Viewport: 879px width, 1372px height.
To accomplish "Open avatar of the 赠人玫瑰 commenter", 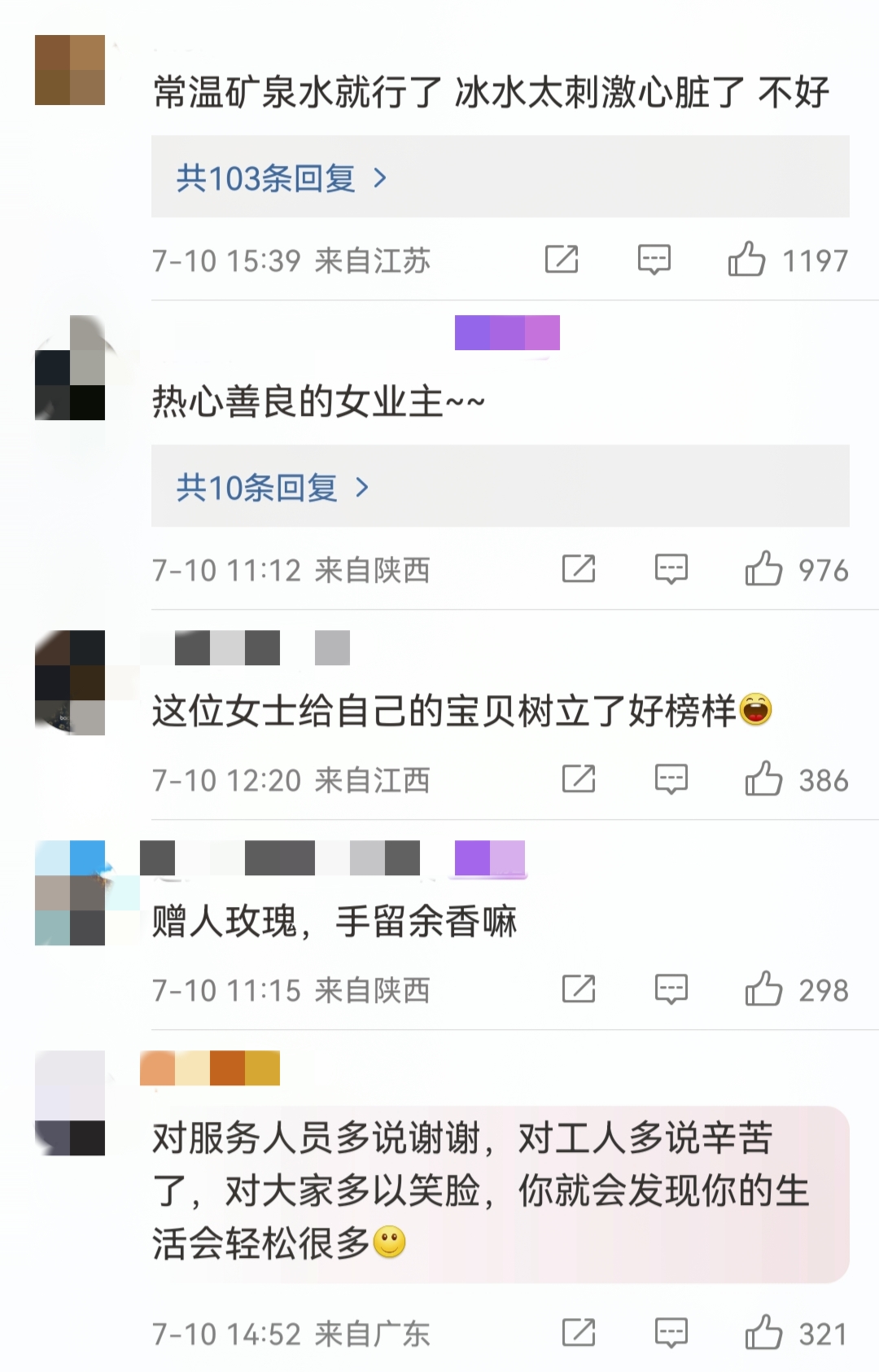I will tap(70, 892).
